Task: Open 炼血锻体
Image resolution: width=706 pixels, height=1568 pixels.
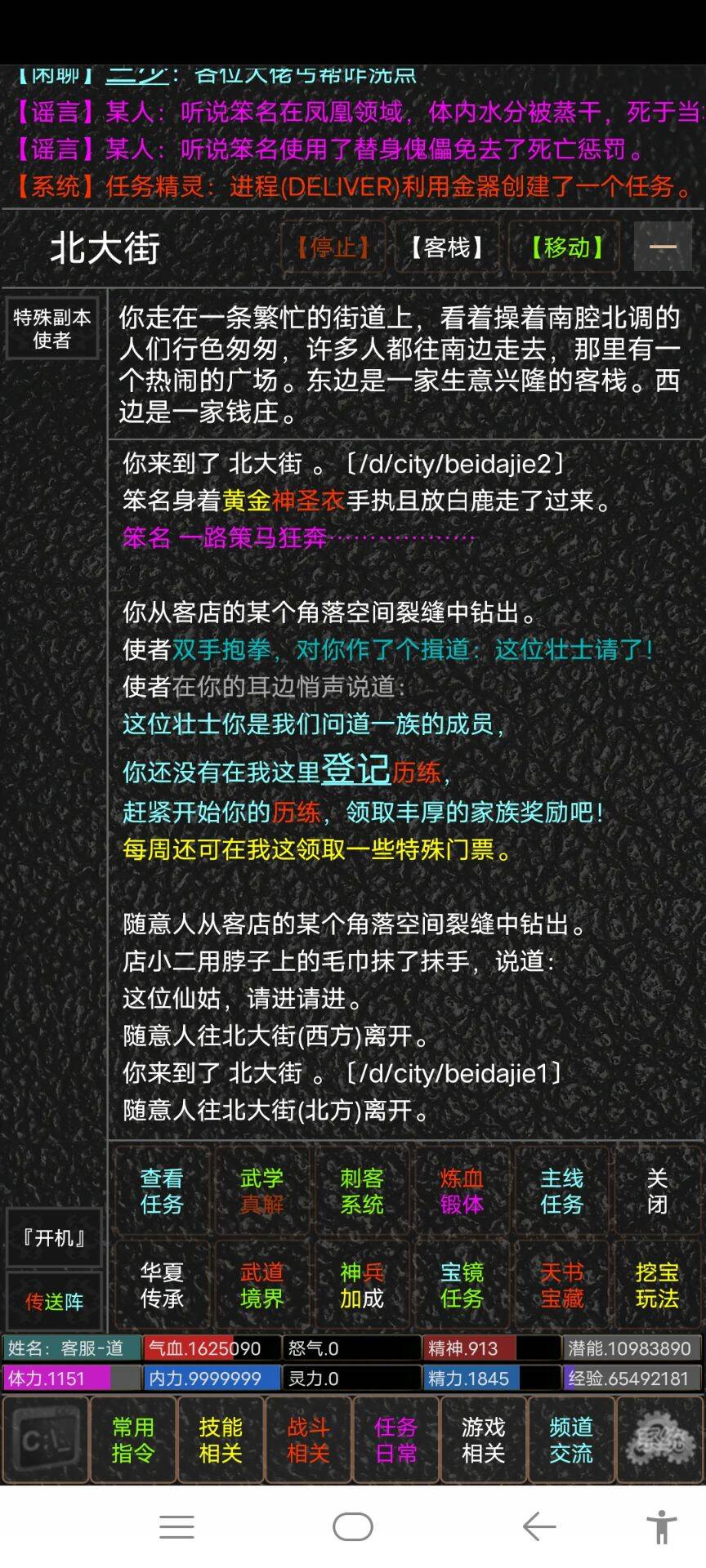Action: pos(462,1191)
